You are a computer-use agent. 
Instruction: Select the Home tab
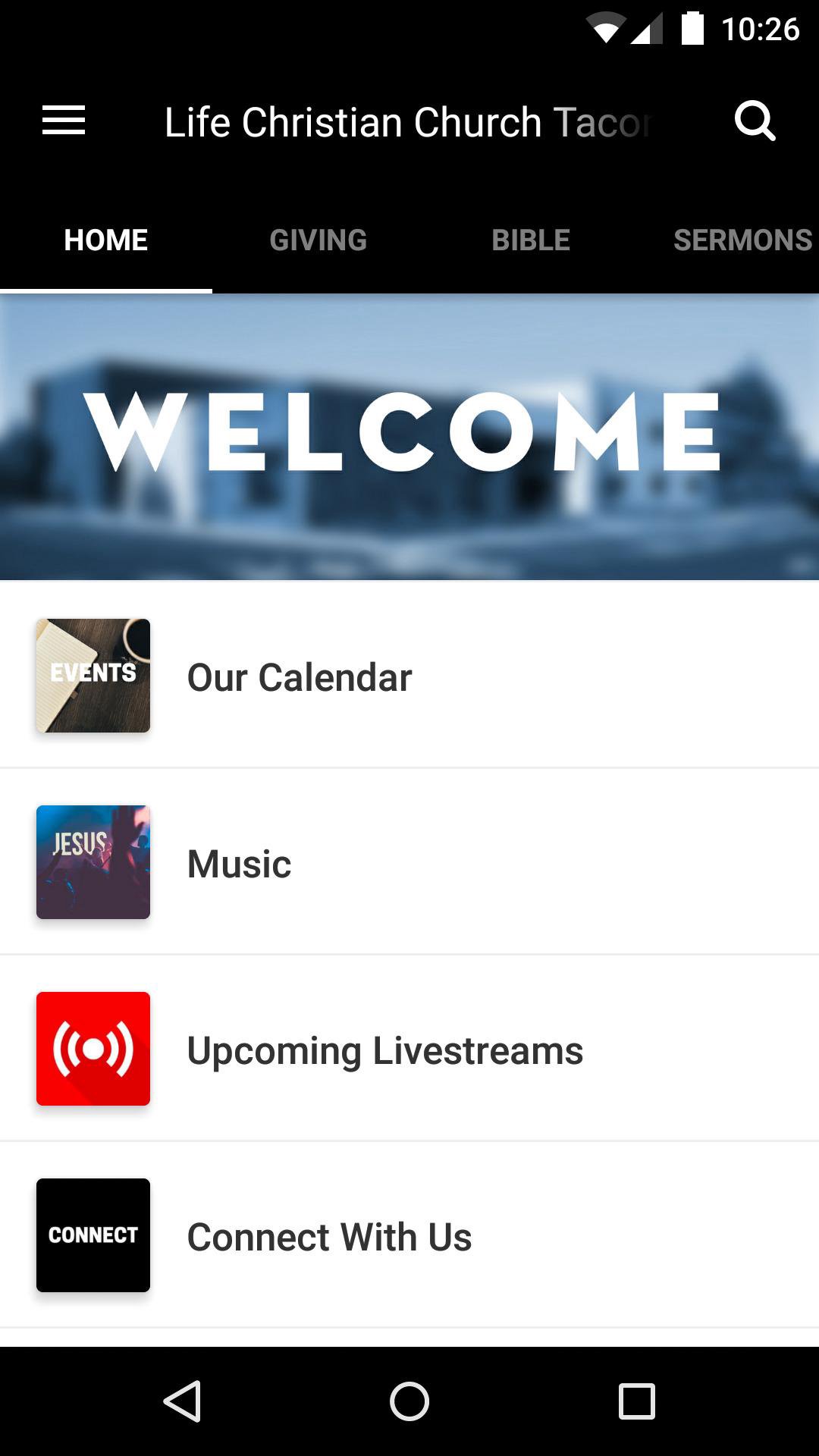point(106,240)
